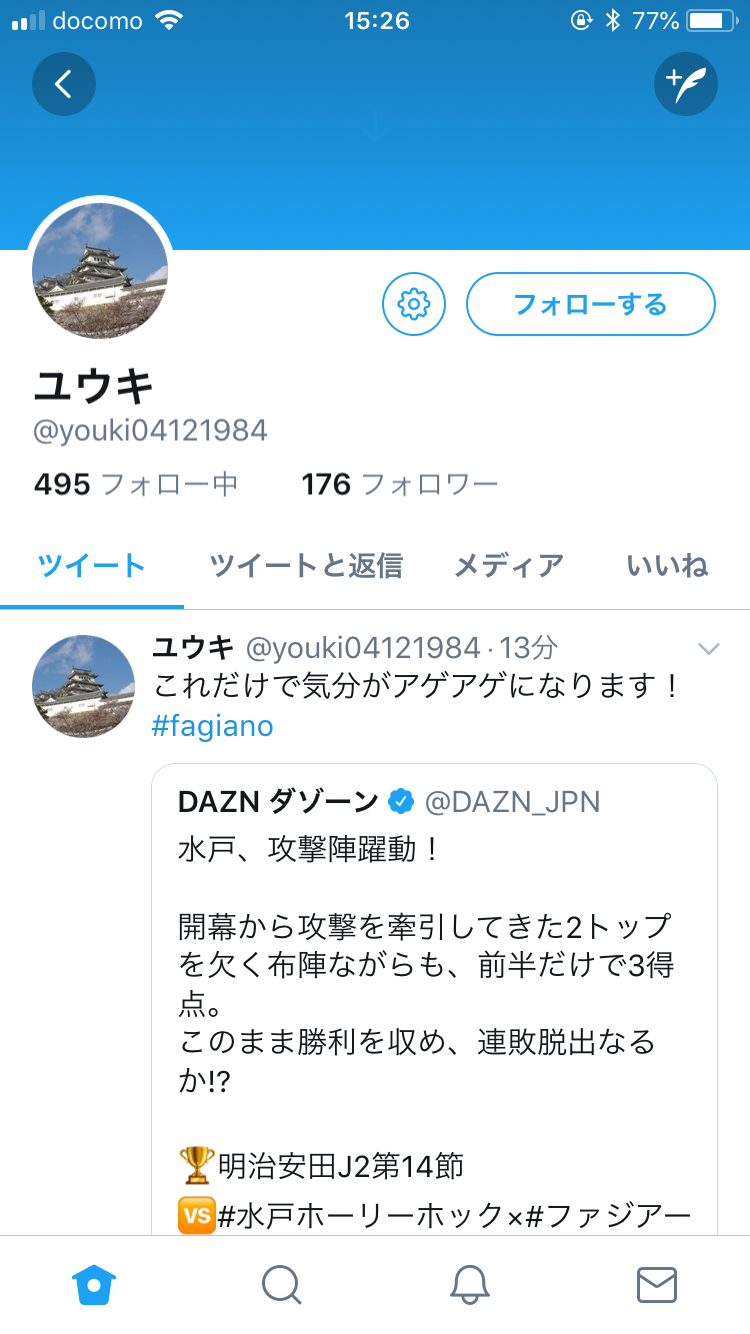The image size is (750, 1334).
Task: Select the ツイート tab
Action: pyautogui.click(x=92, y=566)
